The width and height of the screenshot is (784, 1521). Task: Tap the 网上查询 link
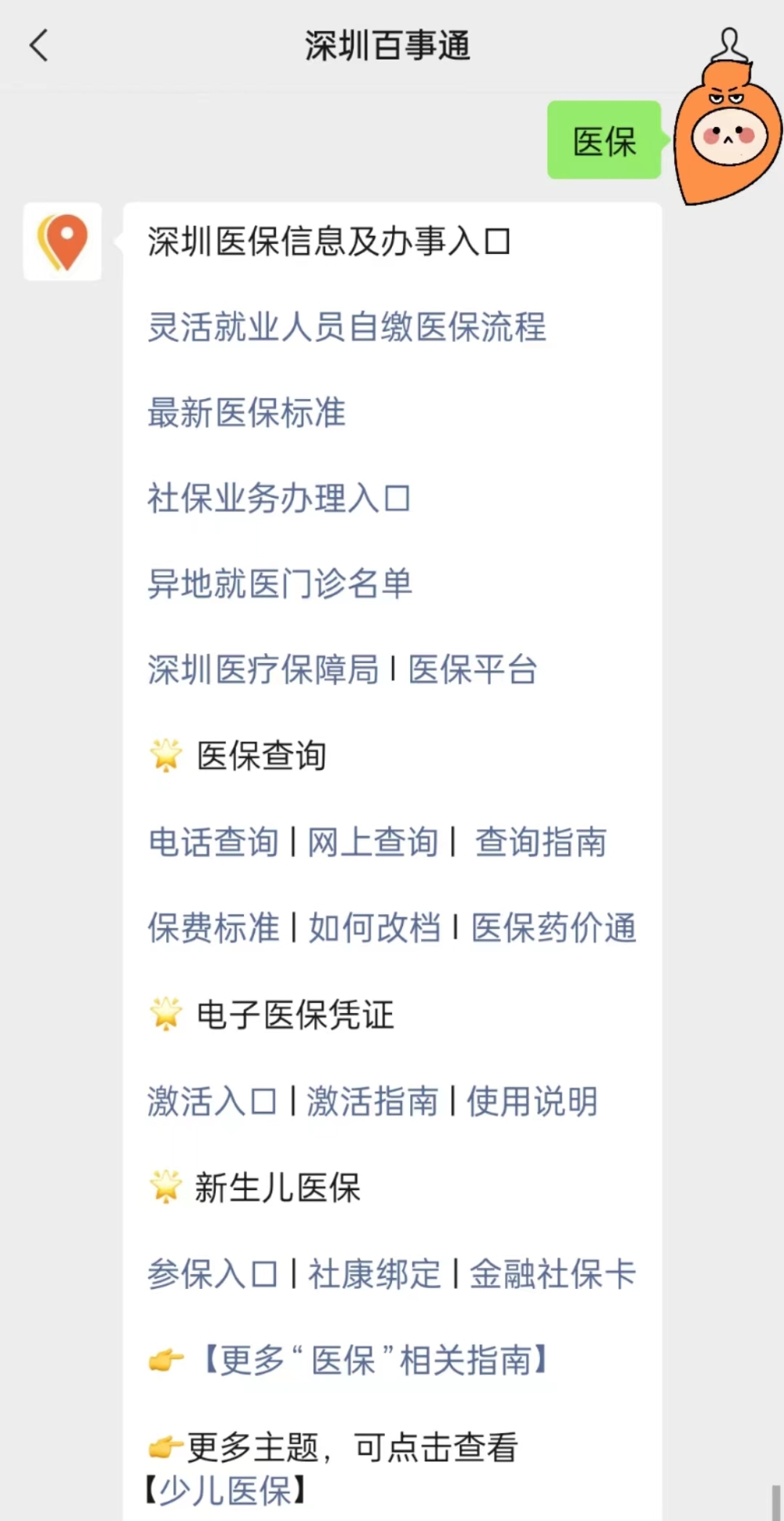[x=372, y=843]
